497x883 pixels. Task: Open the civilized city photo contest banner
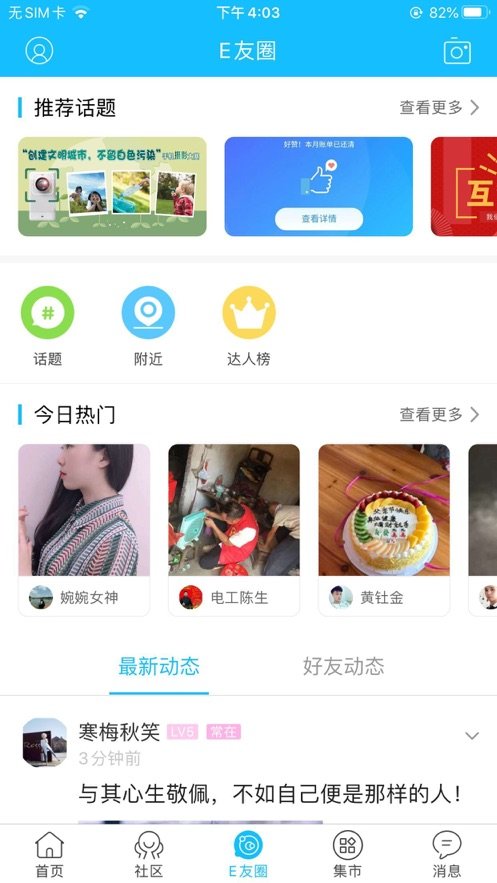[x=112, y=186]
